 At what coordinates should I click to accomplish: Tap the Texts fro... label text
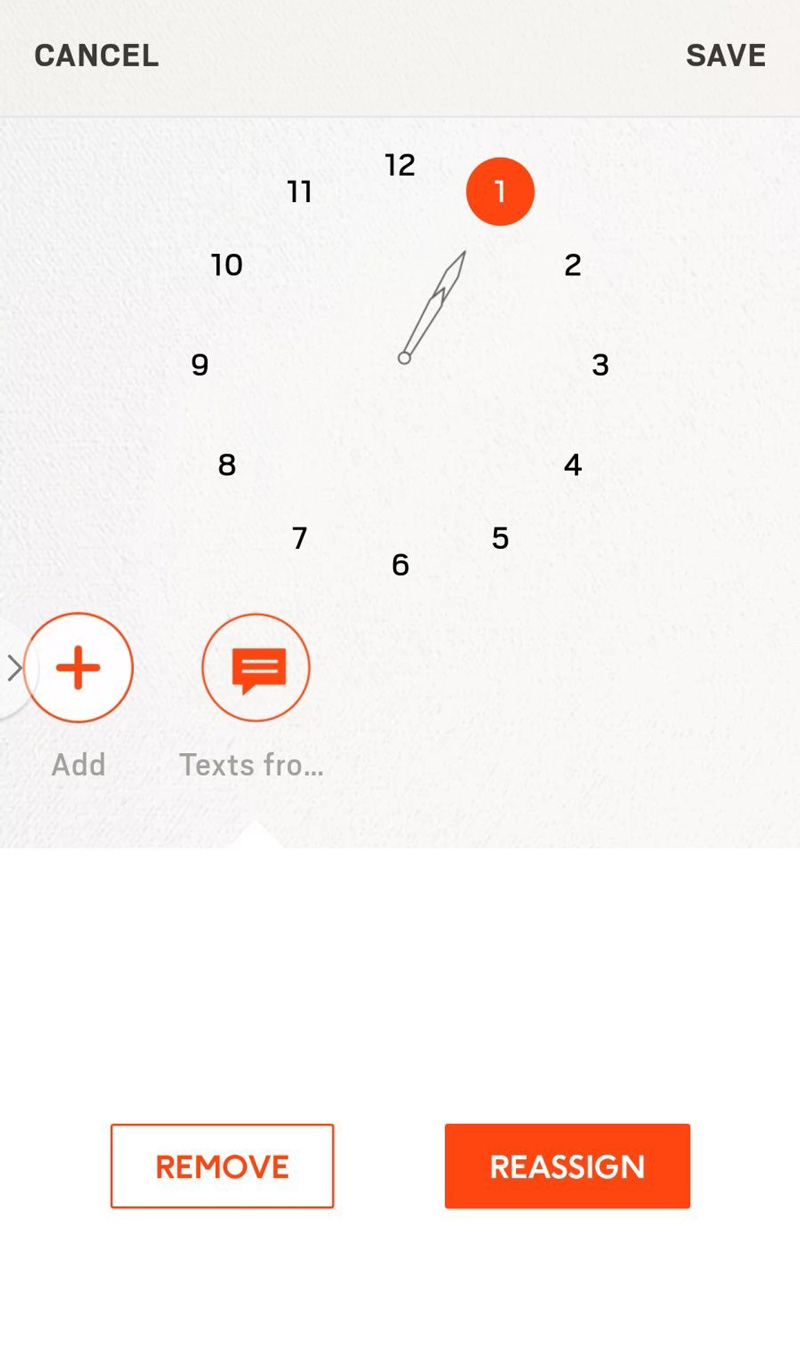[251, 764]
